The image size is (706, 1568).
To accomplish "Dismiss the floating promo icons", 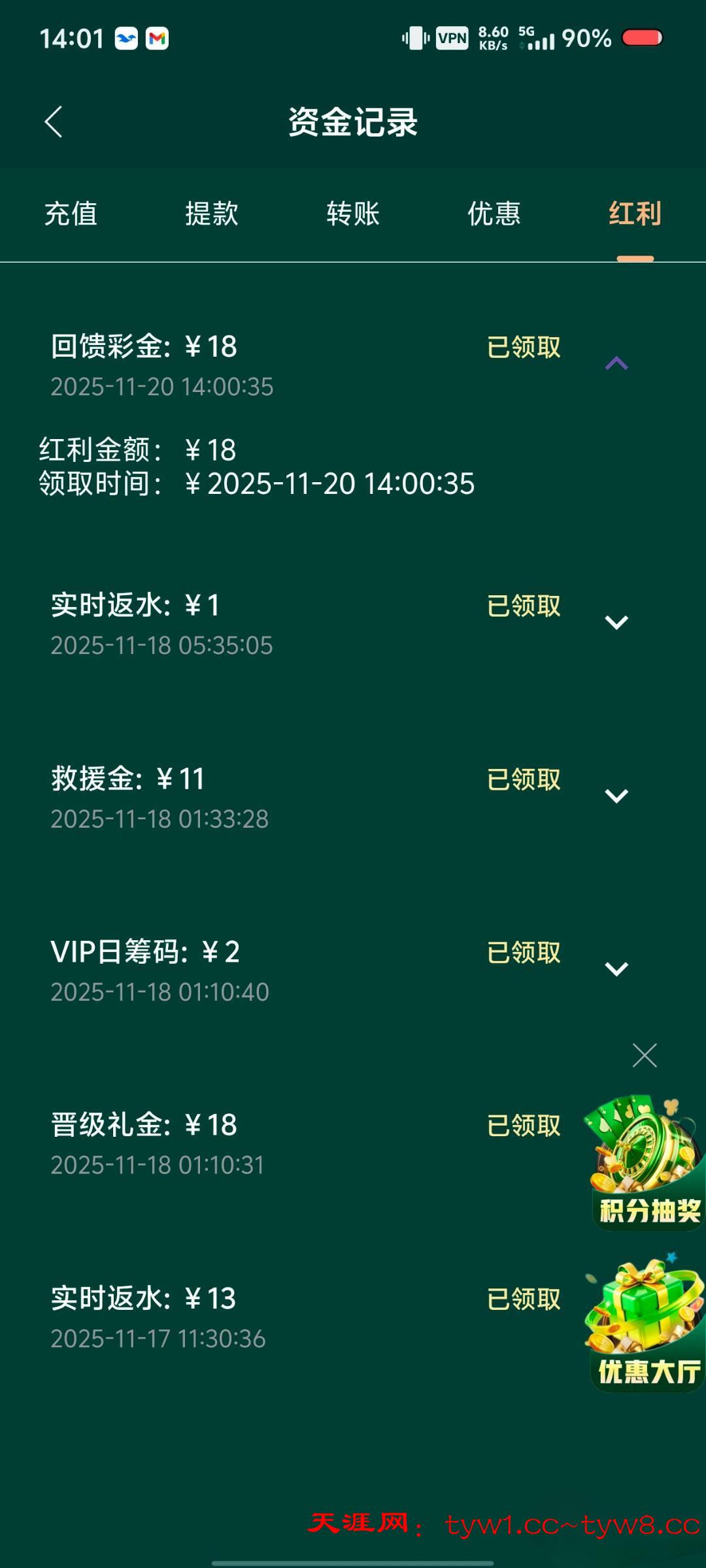I will 645,1055.
